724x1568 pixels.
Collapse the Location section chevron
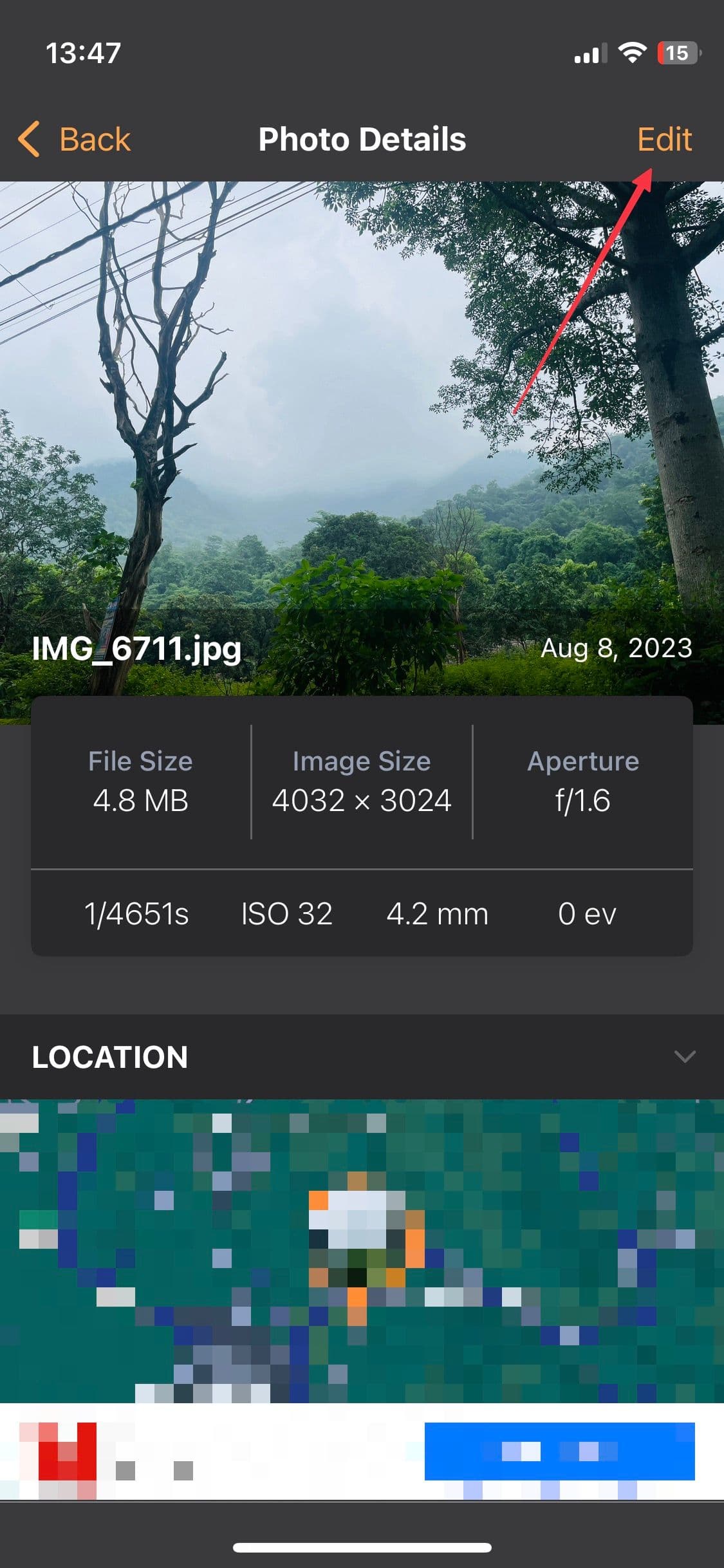coord(684,1056)
